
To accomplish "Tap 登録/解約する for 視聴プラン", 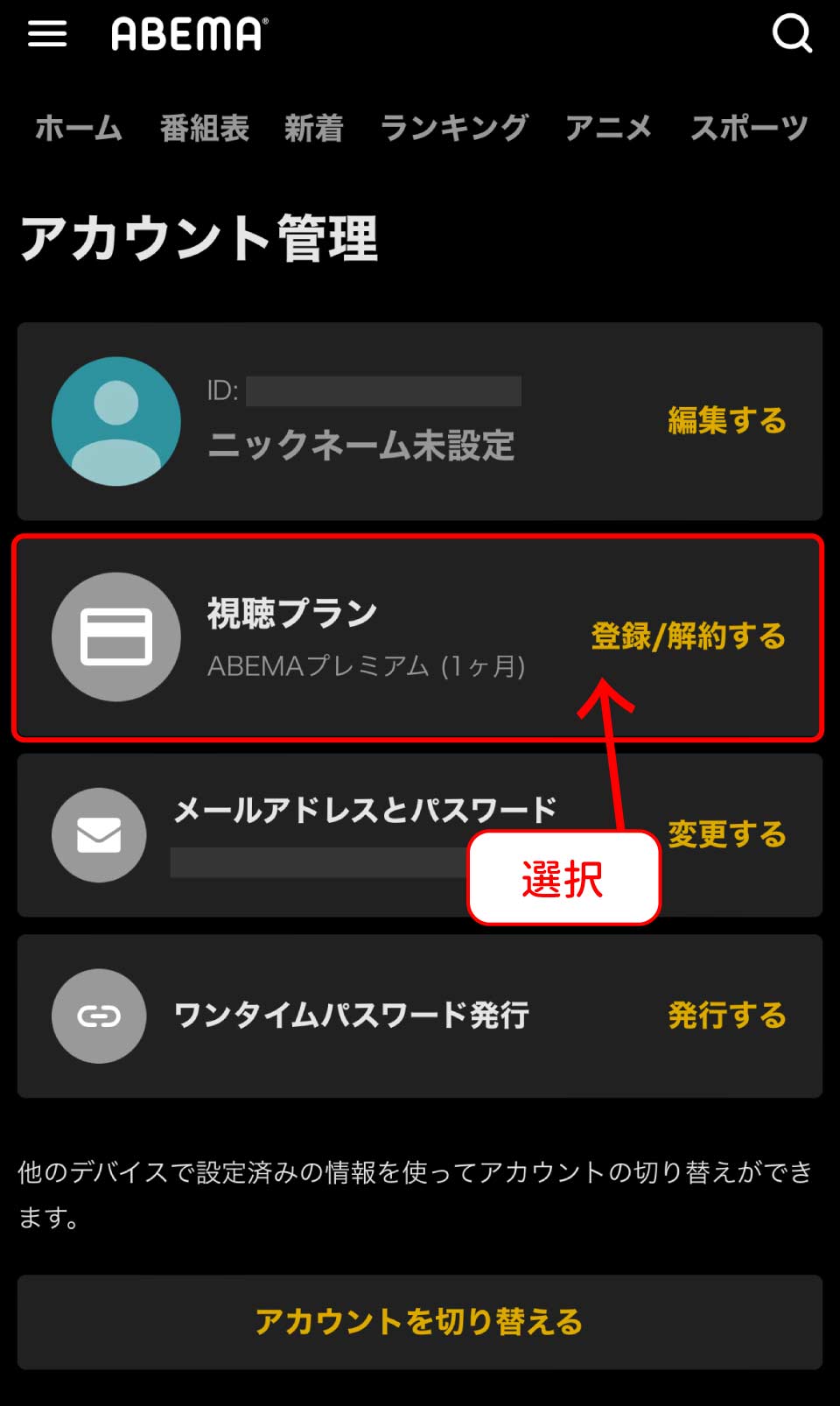I will [x=688, y=636].
